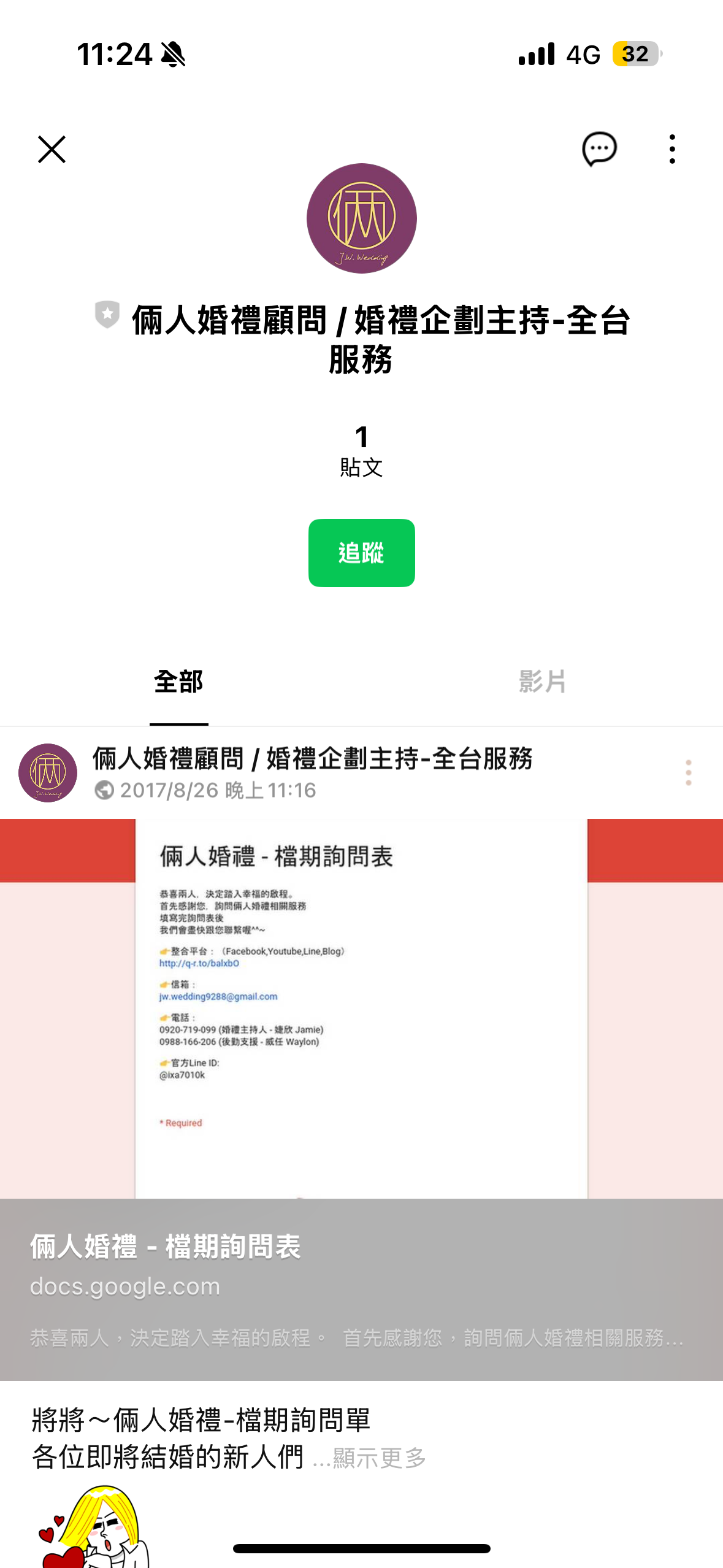This screenshot has height=1568, width=723.
Task: Switch to the 影片 tab
Action: click(x=542, y=682)
